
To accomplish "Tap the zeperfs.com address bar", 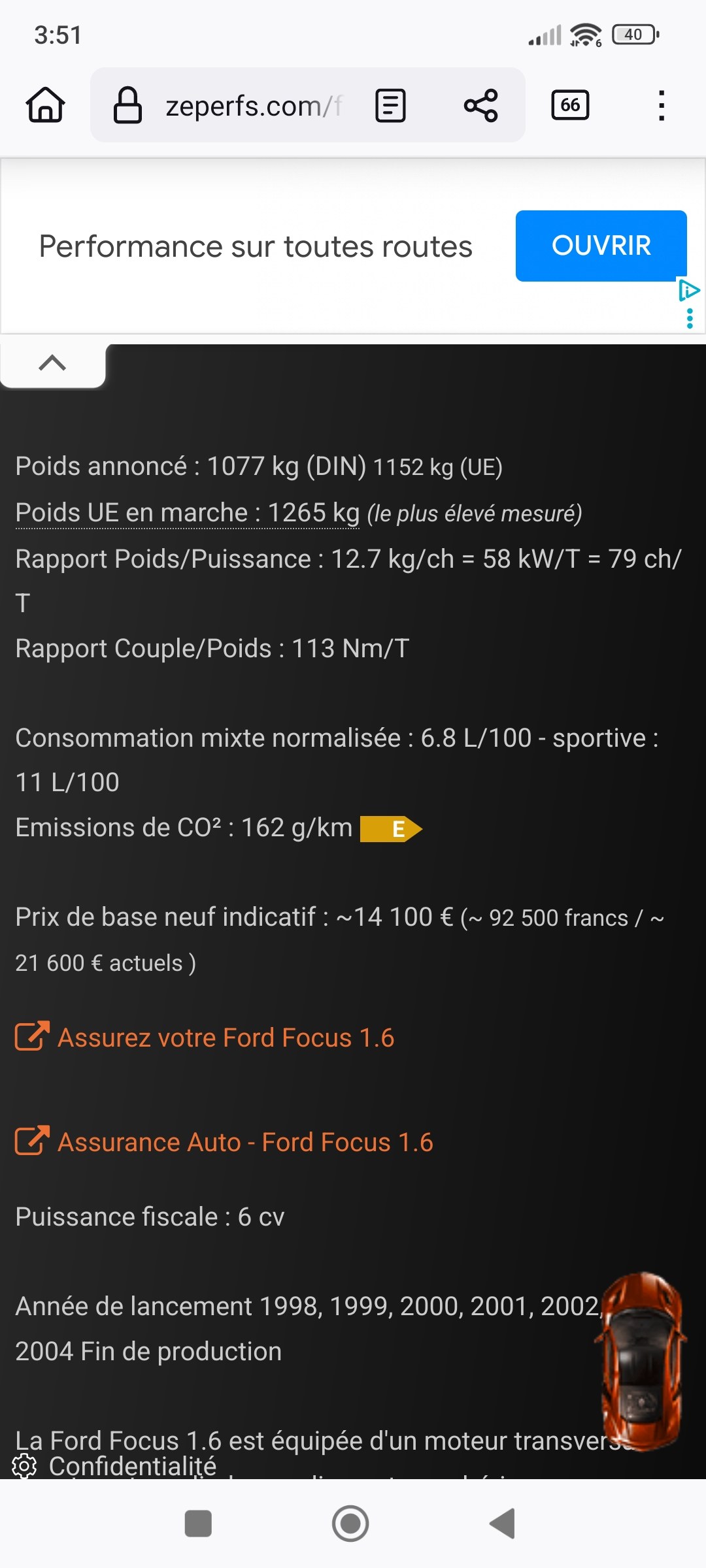I will tap(253, 106).
